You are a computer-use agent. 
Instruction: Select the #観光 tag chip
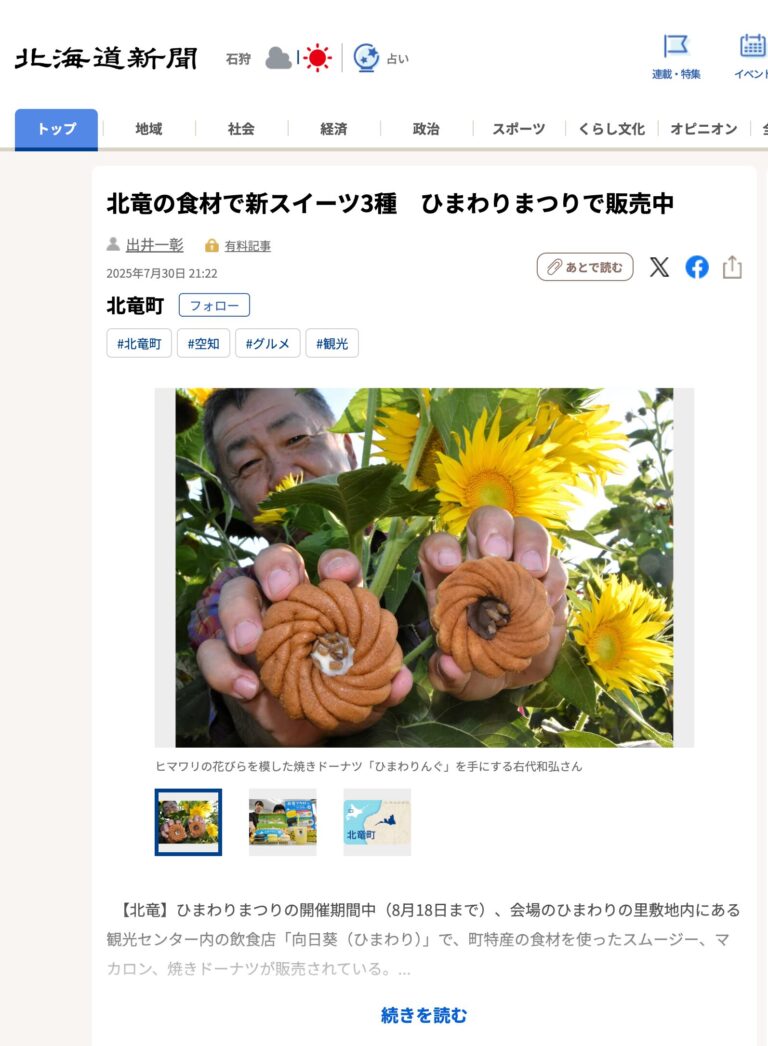coord(332,343)
